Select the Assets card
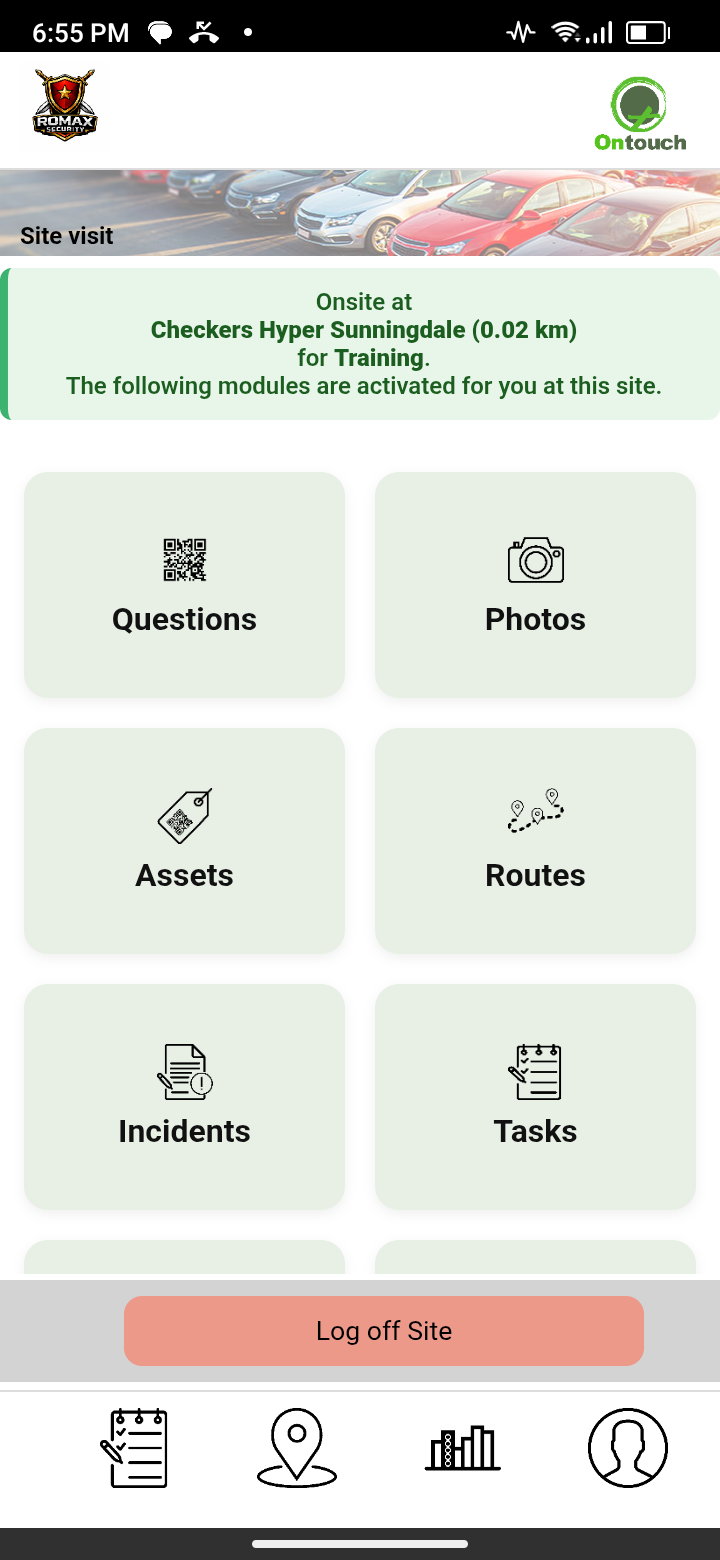720x1560 pixels. 184,841
